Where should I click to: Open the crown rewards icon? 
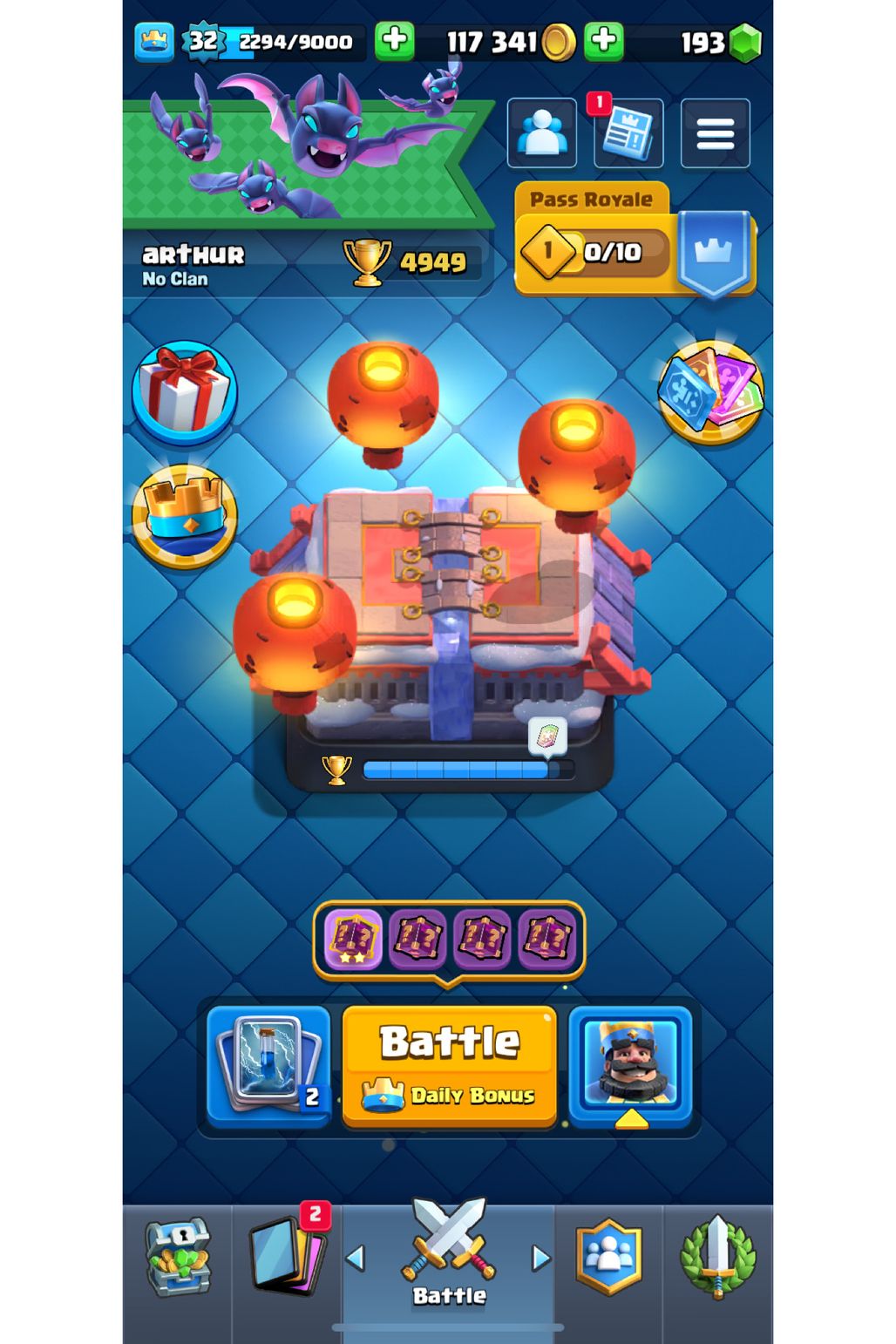point(184,517)
